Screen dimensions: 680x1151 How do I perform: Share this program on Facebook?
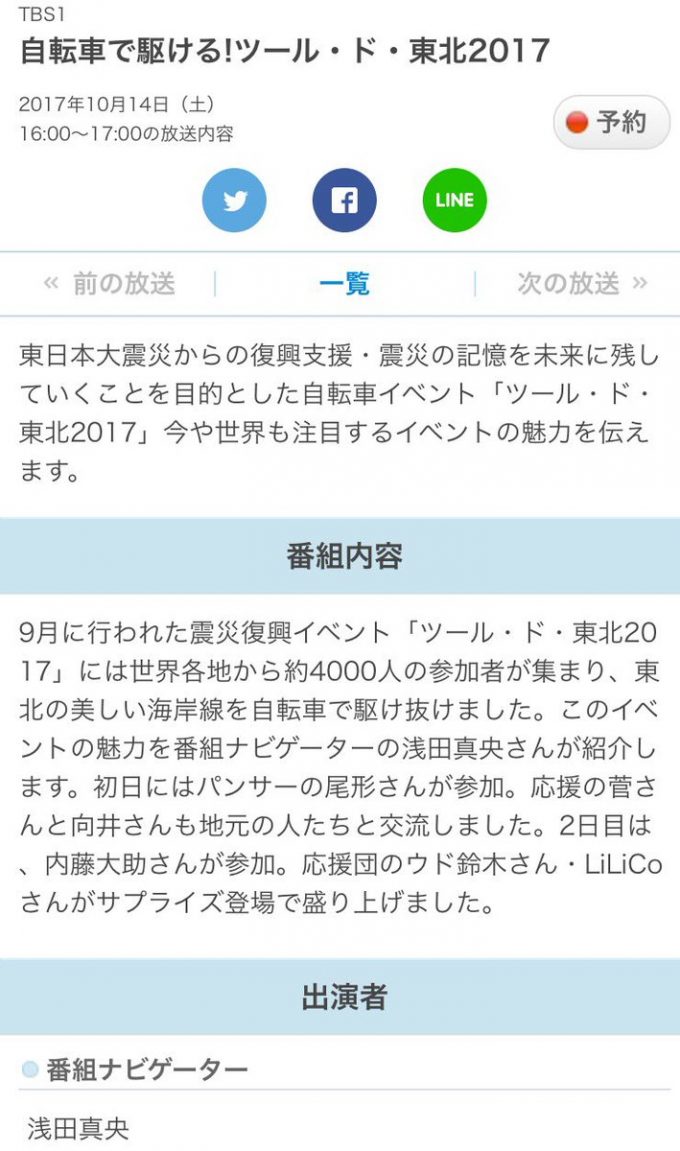(344, 200)
